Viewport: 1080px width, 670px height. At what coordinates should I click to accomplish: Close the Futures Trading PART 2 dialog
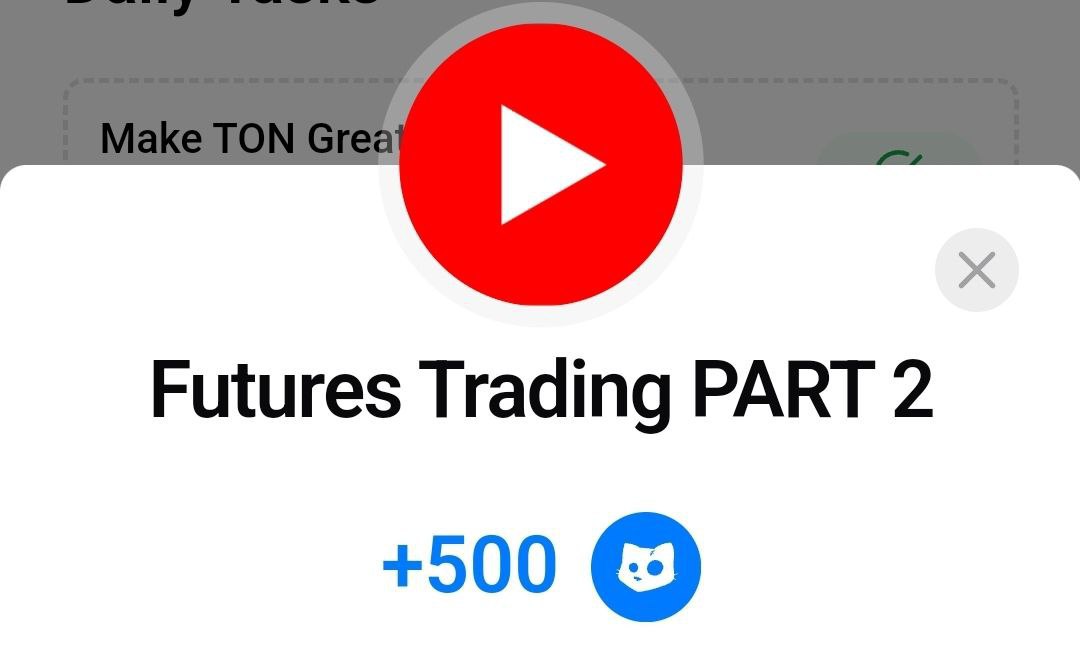[x=976, y=270]
